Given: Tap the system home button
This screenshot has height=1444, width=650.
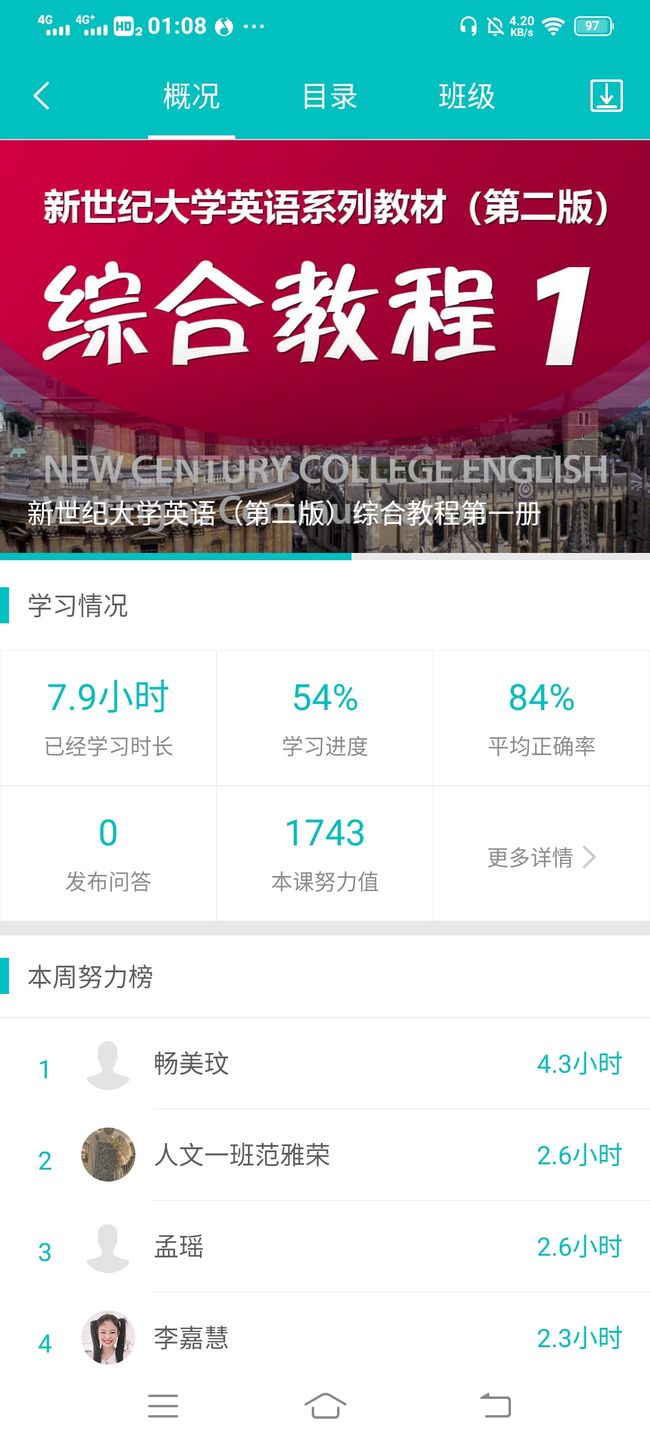Looking at the screenshot, I should point(325,1405).
